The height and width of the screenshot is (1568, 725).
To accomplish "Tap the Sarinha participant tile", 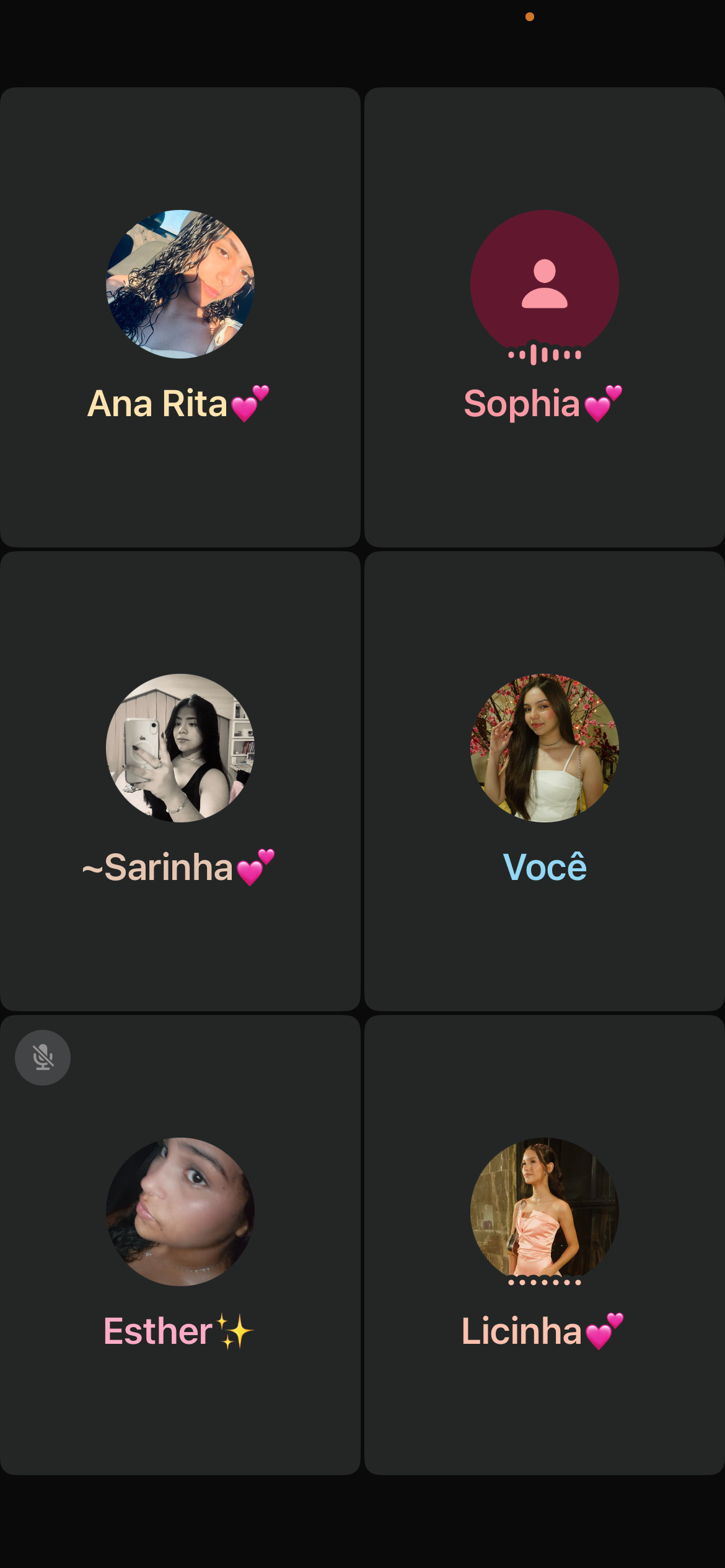I will [x=180, y=781].
